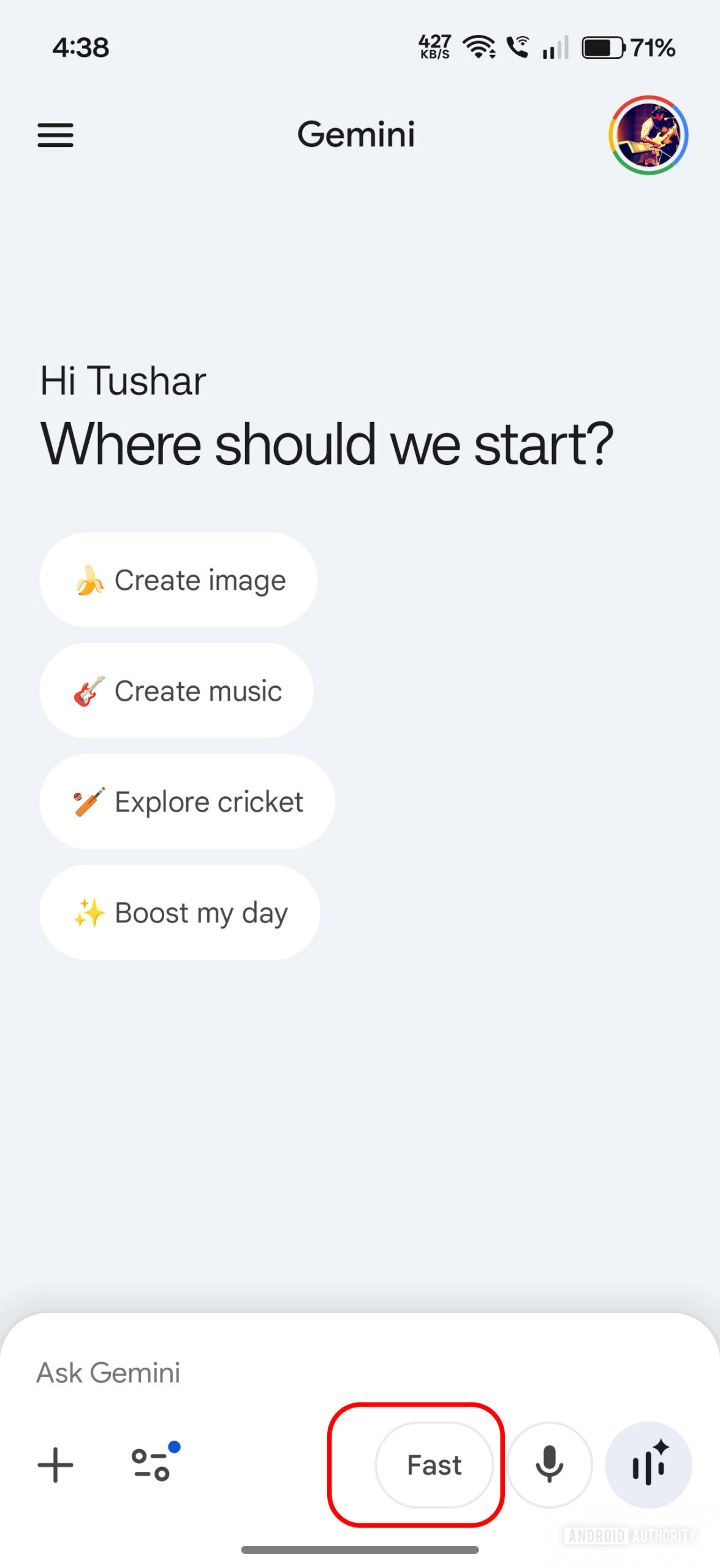Open the profile account picture

(648, 135)
